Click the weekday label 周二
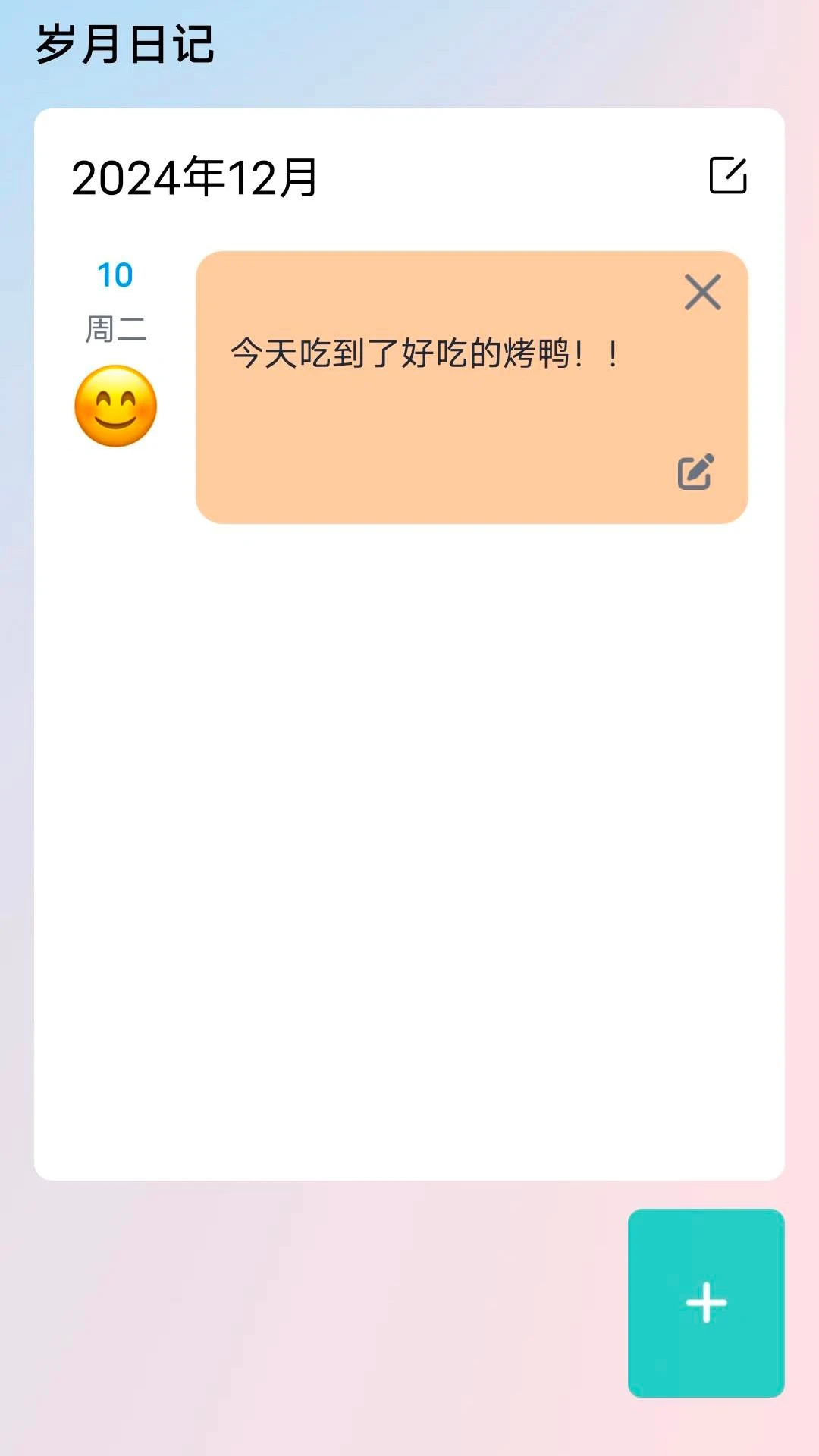The image size is (819, 1456). pyautogui.click(x=116, y=330)
